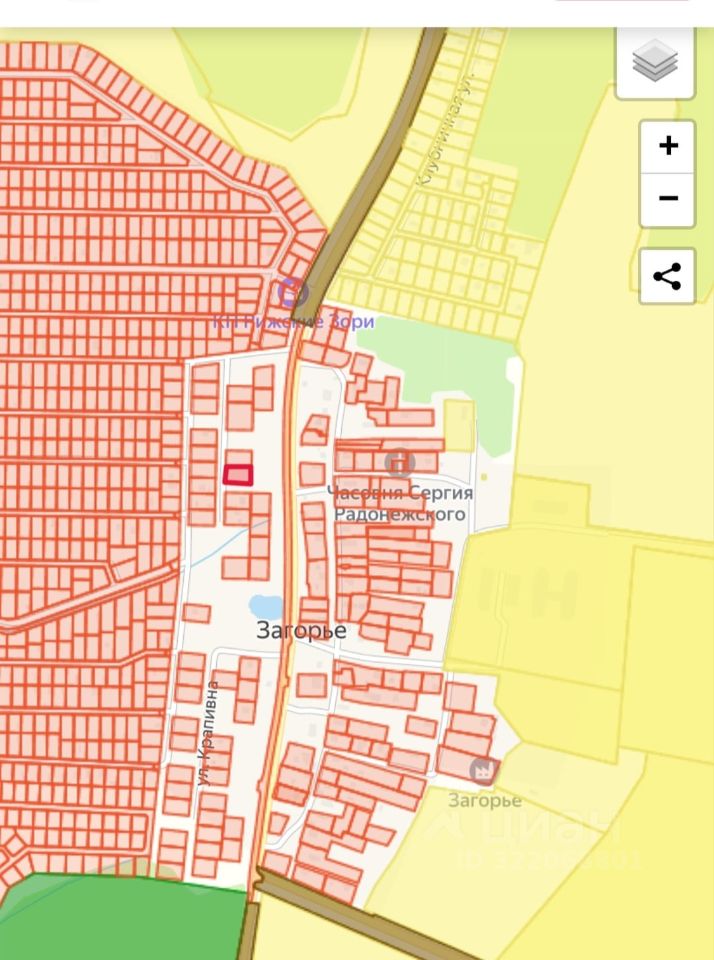Image resolution: width=714 pixels, height=960 pixels.
Task: Open the map layers selector
Action: click(655, 62)
